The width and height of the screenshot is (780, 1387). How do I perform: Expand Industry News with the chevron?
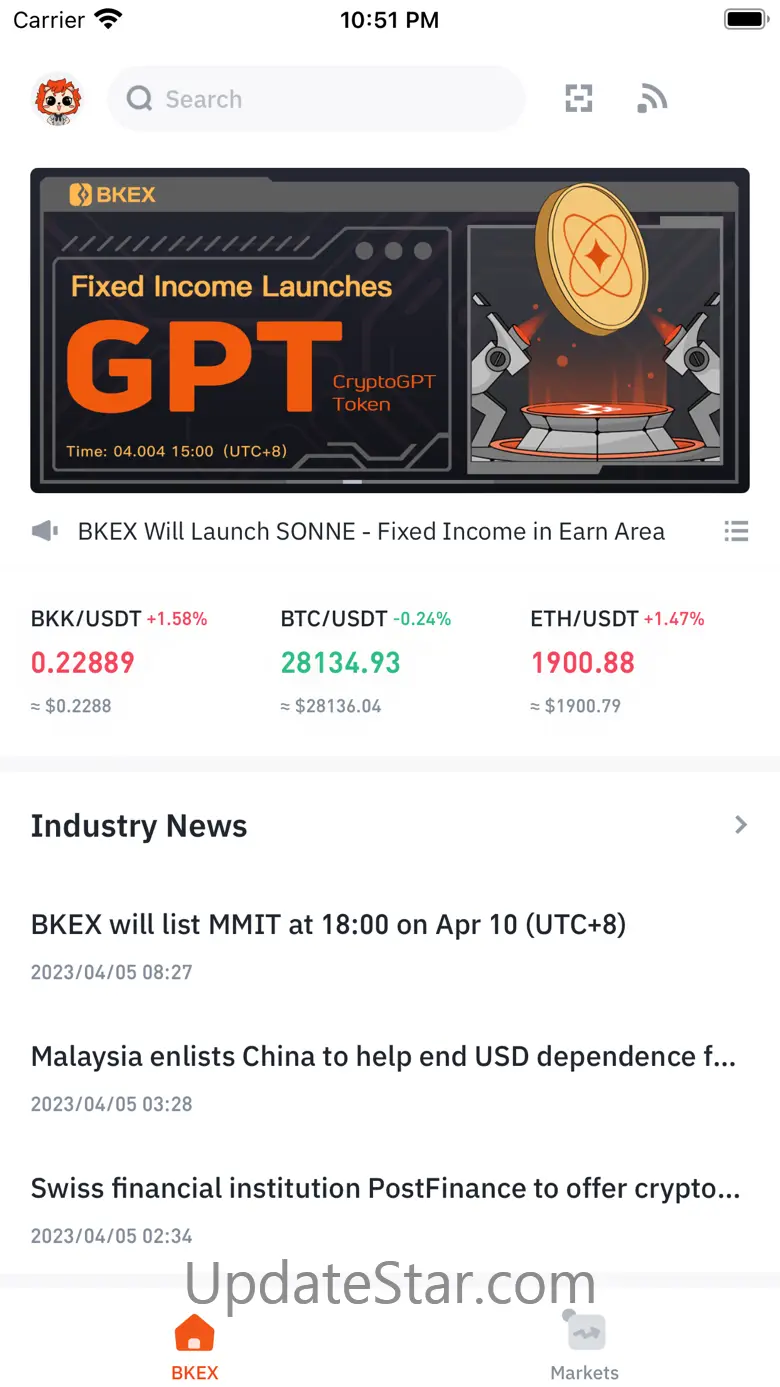click(740, 825)
